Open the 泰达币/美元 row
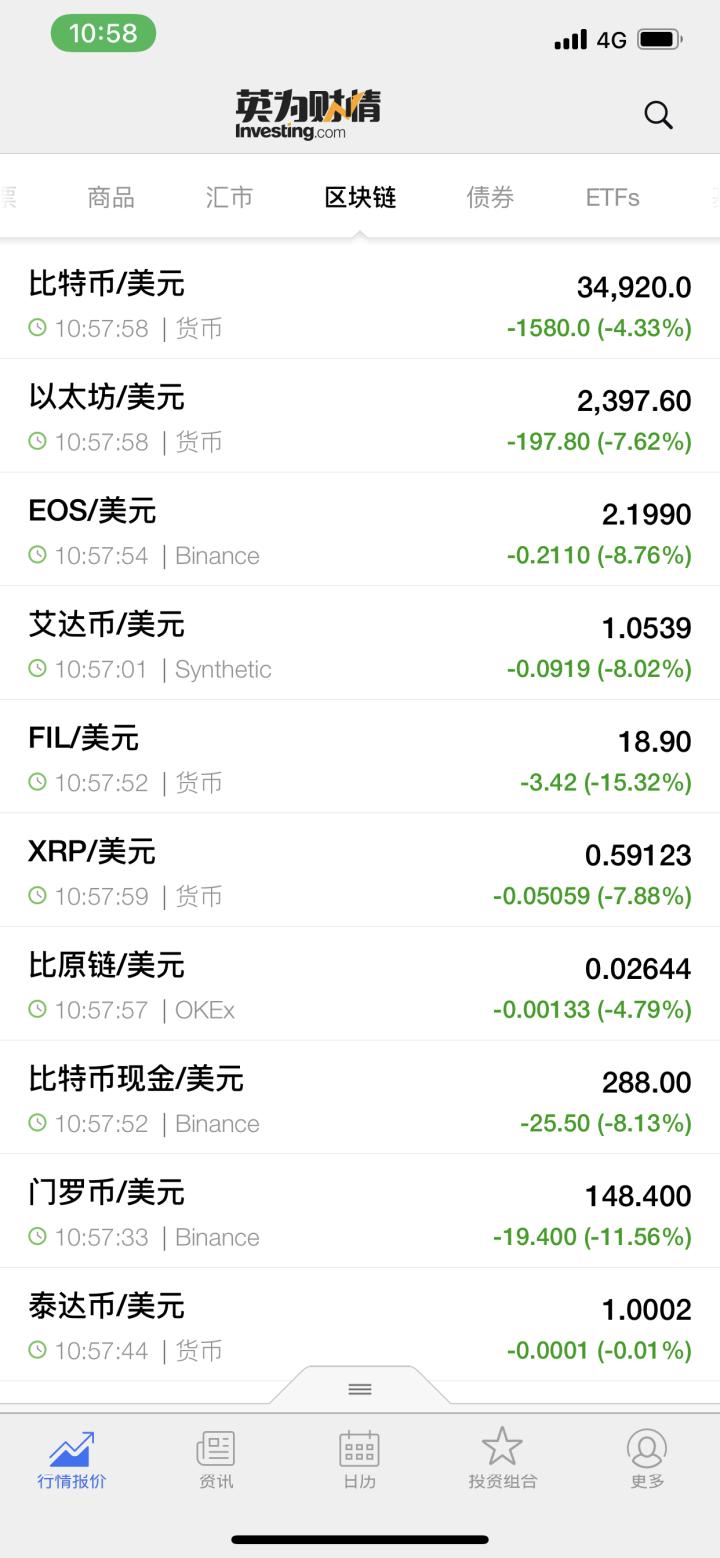 (x=360, y=1324)
